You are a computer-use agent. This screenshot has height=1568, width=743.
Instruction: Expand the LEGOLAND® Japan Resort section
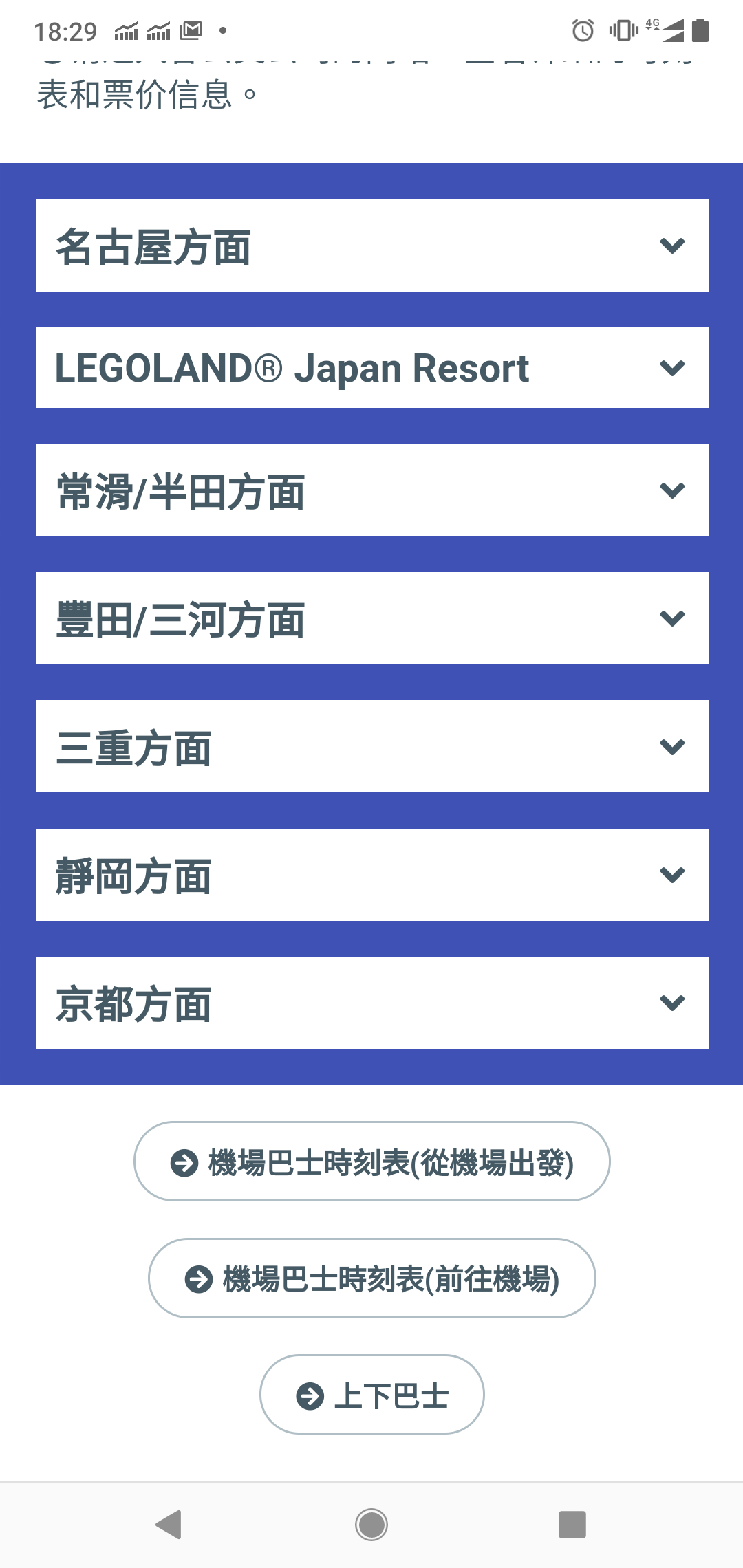pos(371,368)
